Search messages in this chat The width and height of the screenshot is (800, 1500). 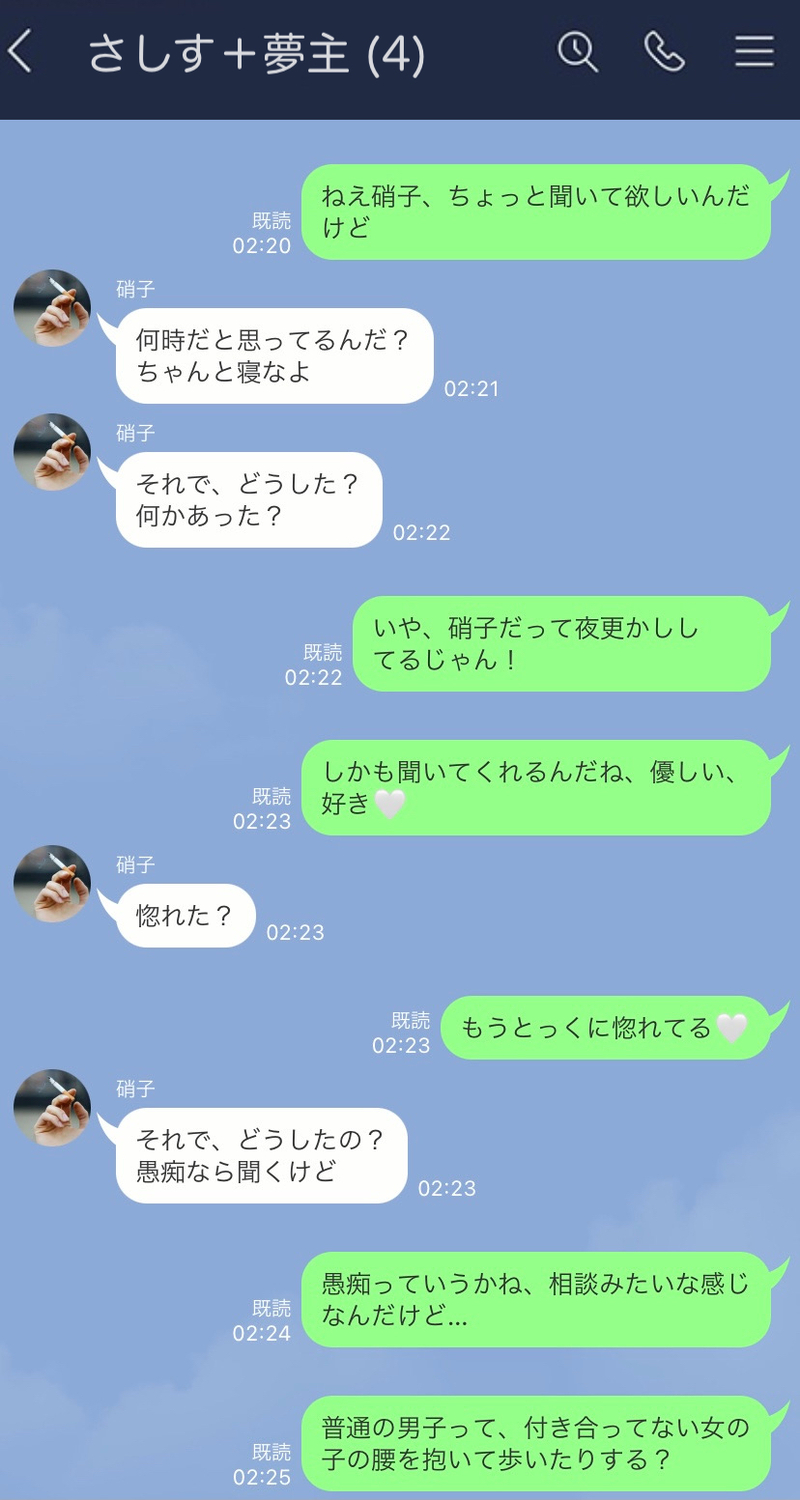point(577,52)
